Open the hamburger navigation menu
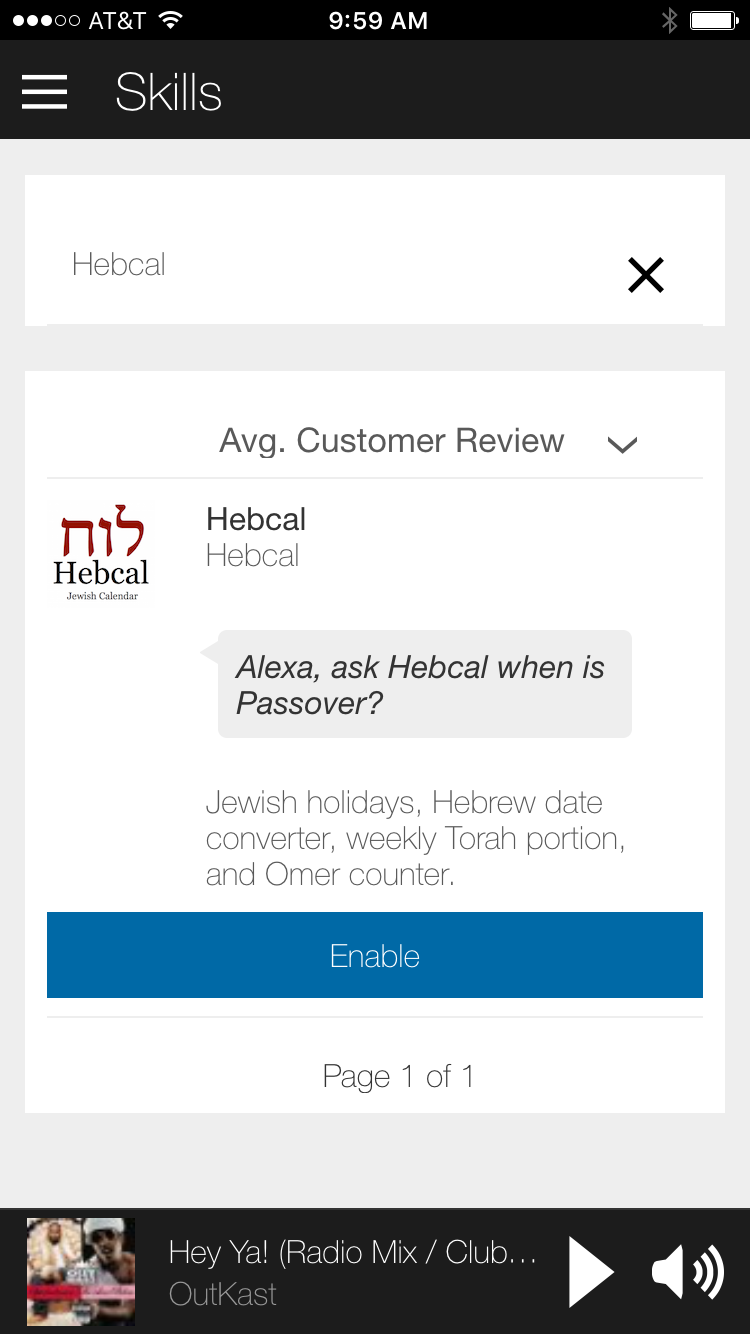The image size is (750, 1334). click(44, 92)
